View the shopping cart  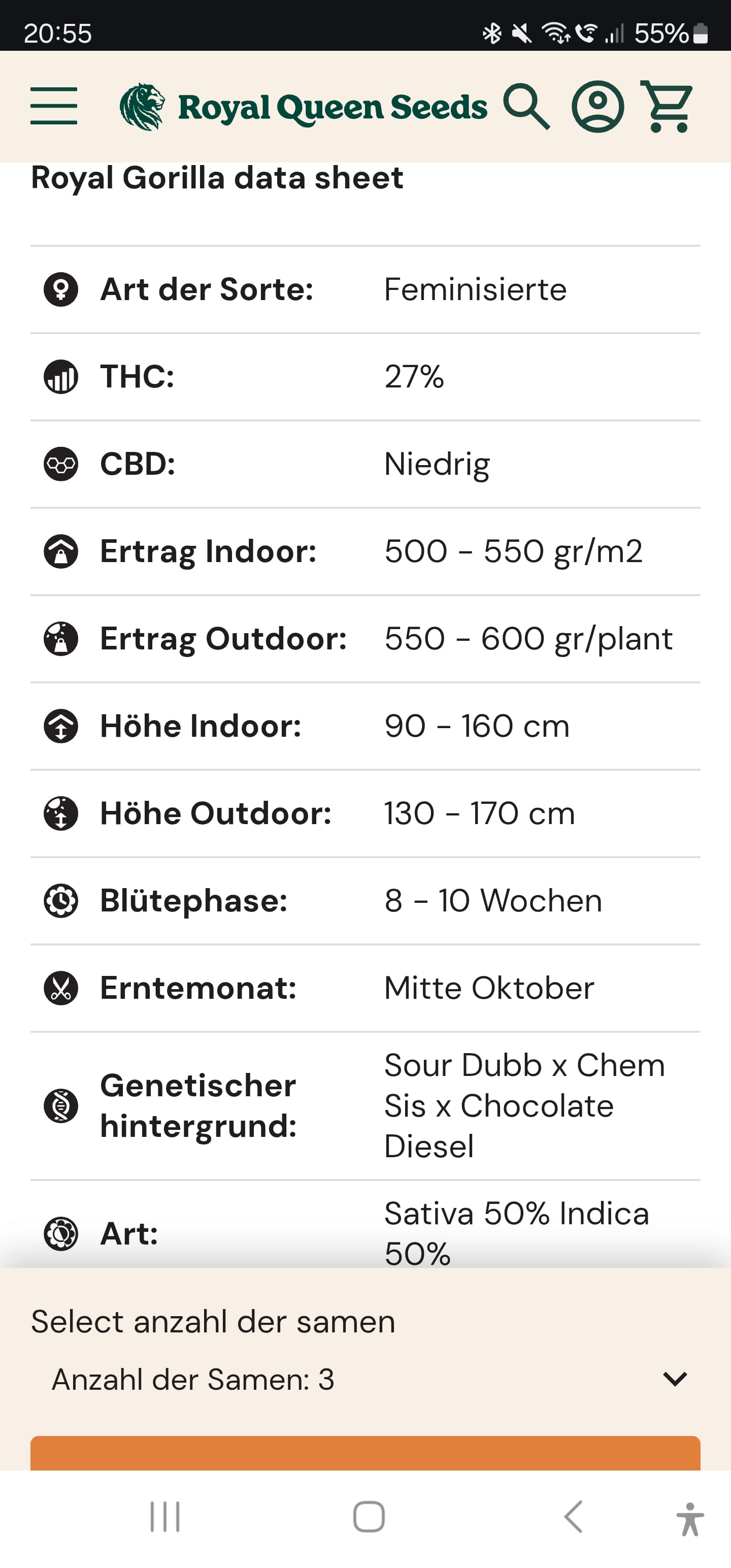pos(667,107)
